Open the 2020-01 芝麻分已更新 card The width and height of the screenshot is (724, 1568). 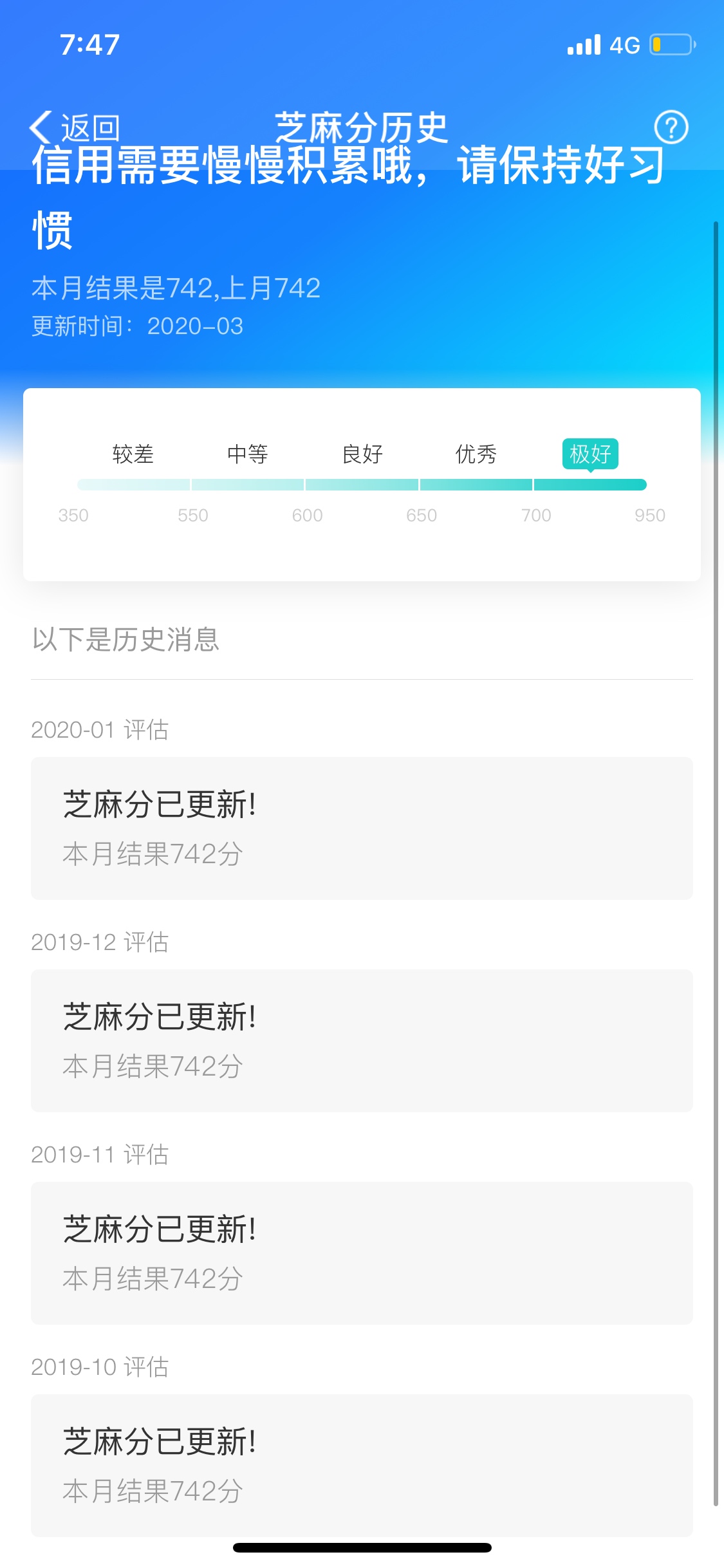[x=362, y=828]
